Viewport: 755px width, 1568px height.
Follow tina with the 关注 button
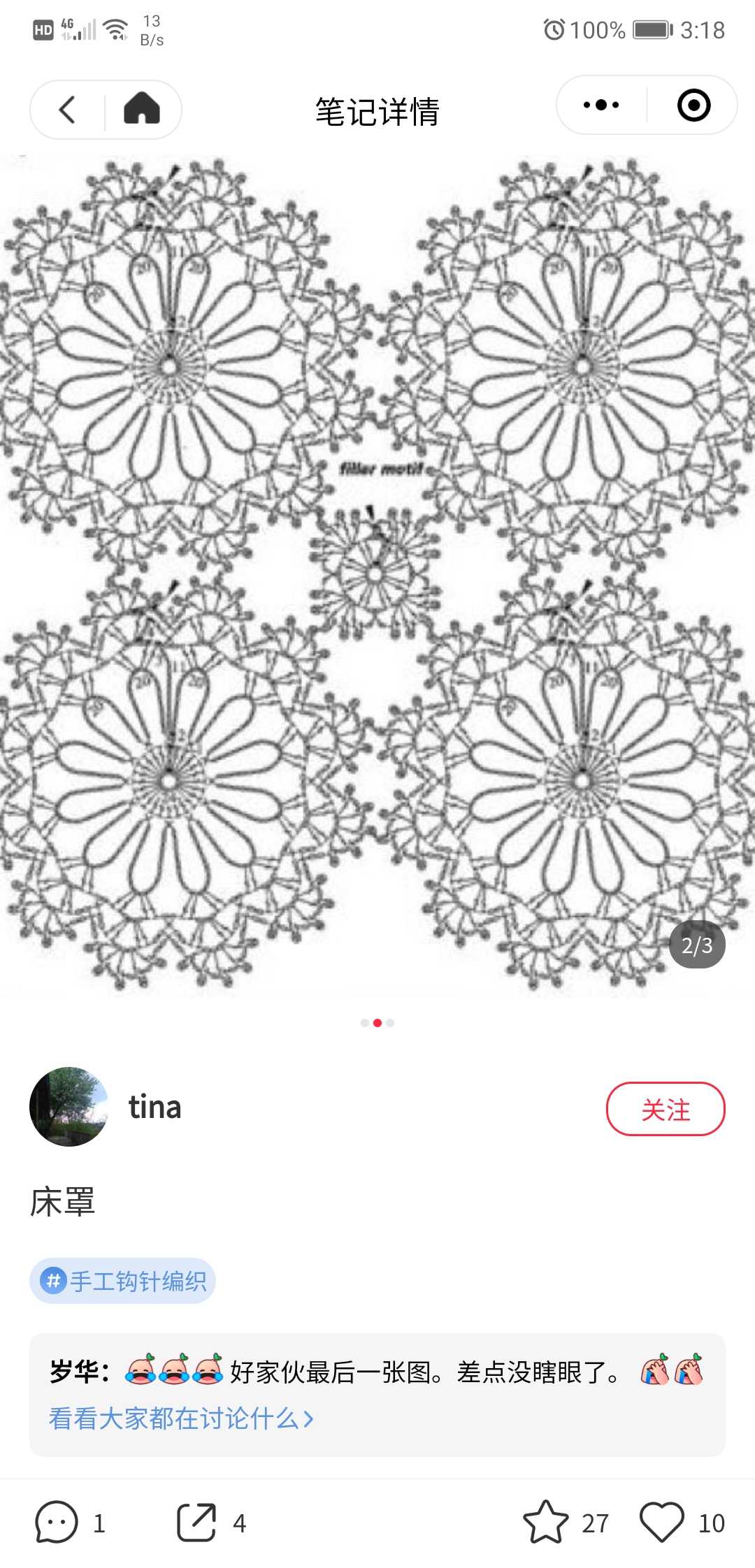[665, 1109]
